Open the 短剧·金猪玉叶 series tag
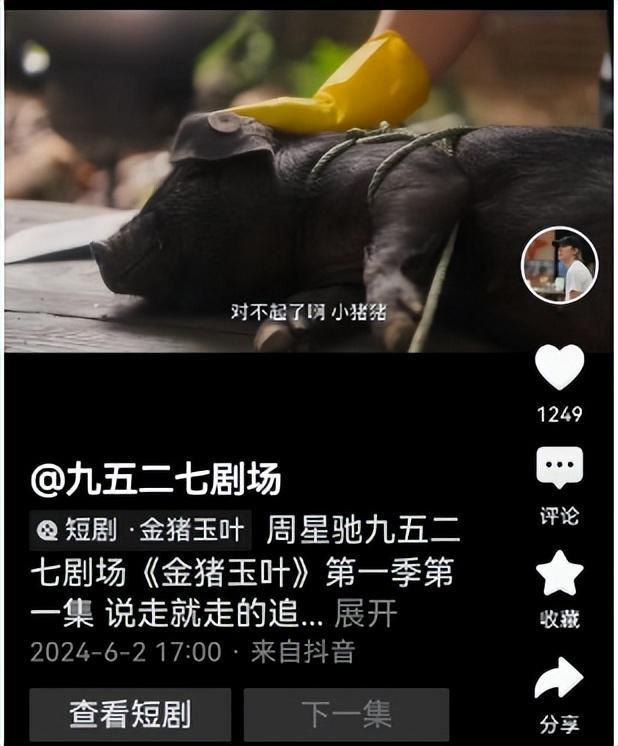618x746 pixels. coord(139,530)
